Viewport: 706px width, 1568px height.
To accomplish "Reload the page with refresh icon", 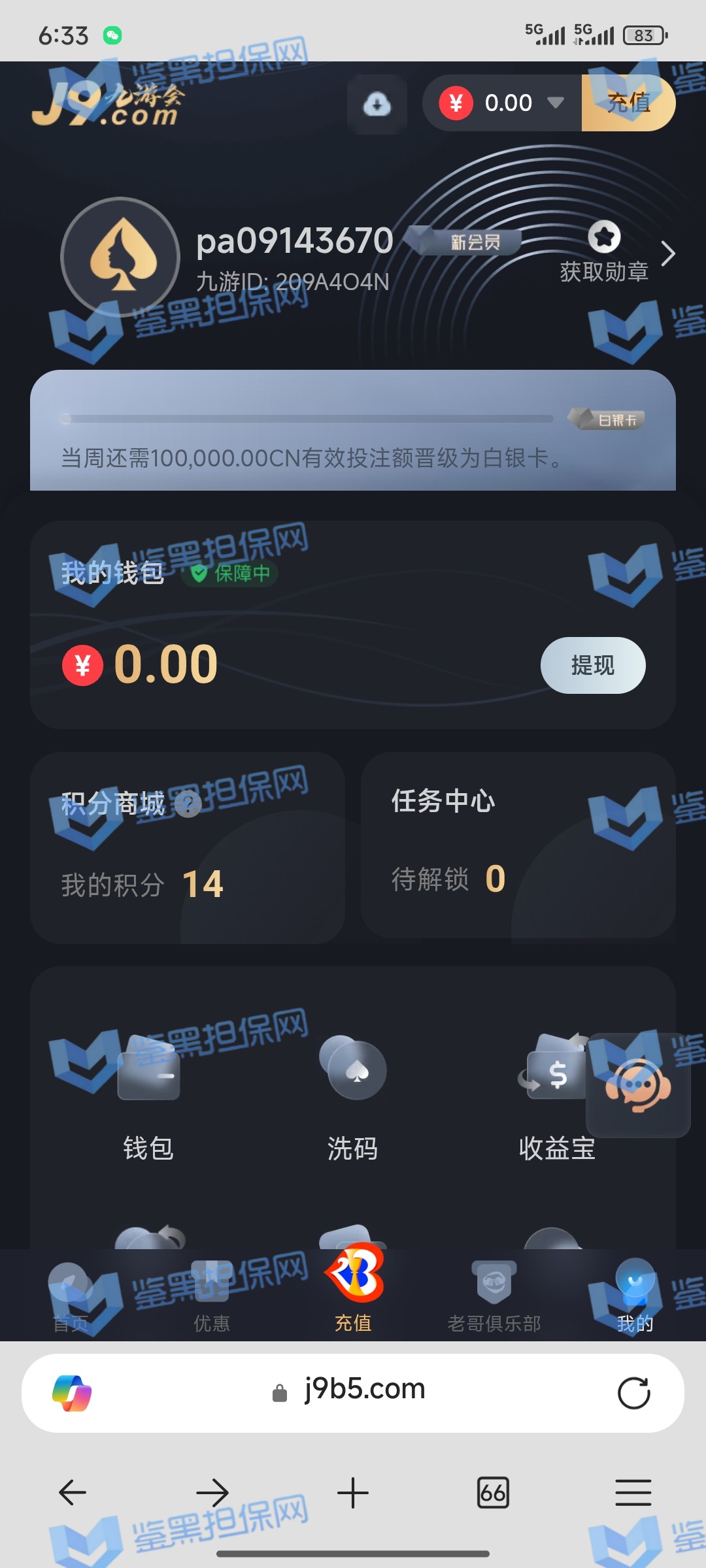I will pyautogui.click(x=633, y=1393).
